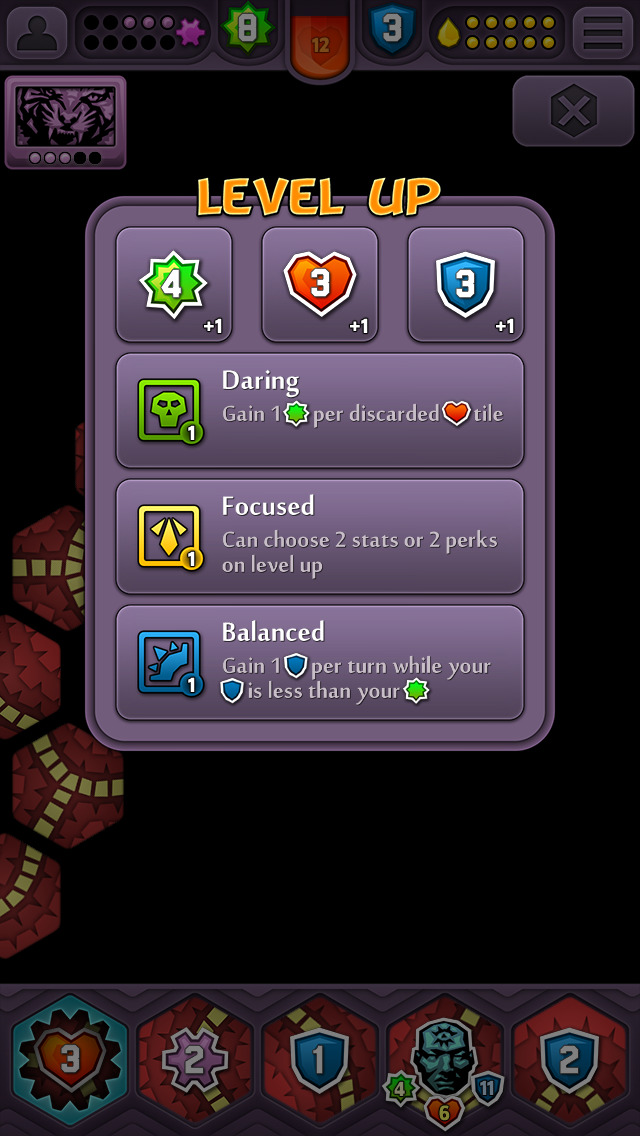Choose the green attack stat +1
The width and height of the screenshot is (640, 1136).
point(174,285)
